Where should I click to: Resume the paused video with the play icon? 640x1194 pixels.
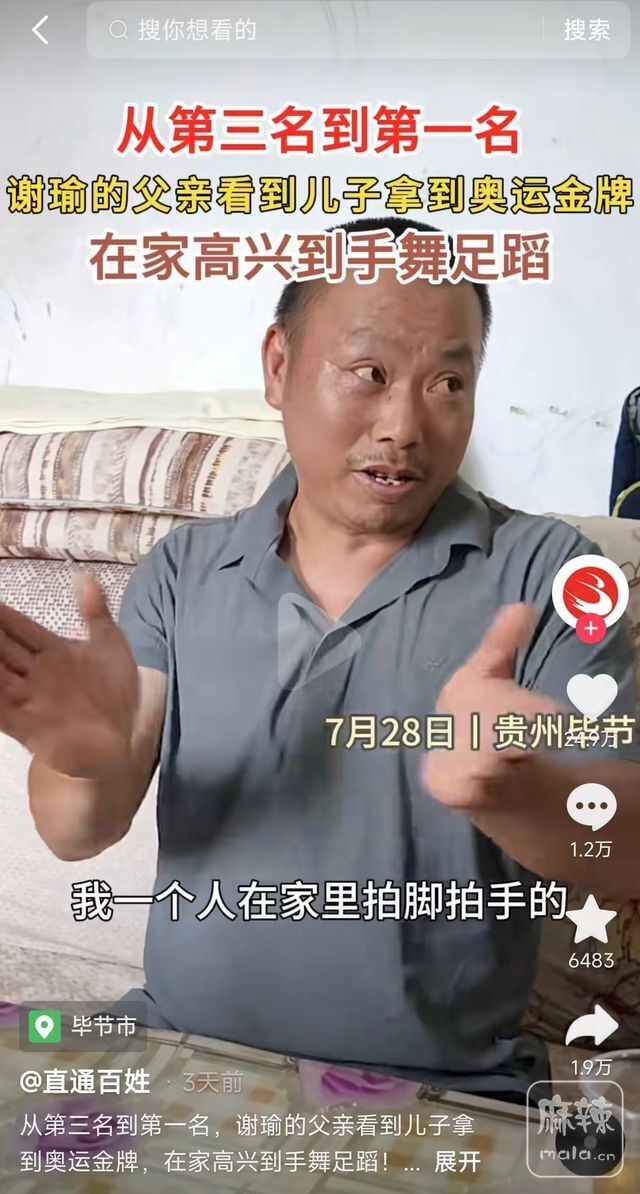pos(318,641)
